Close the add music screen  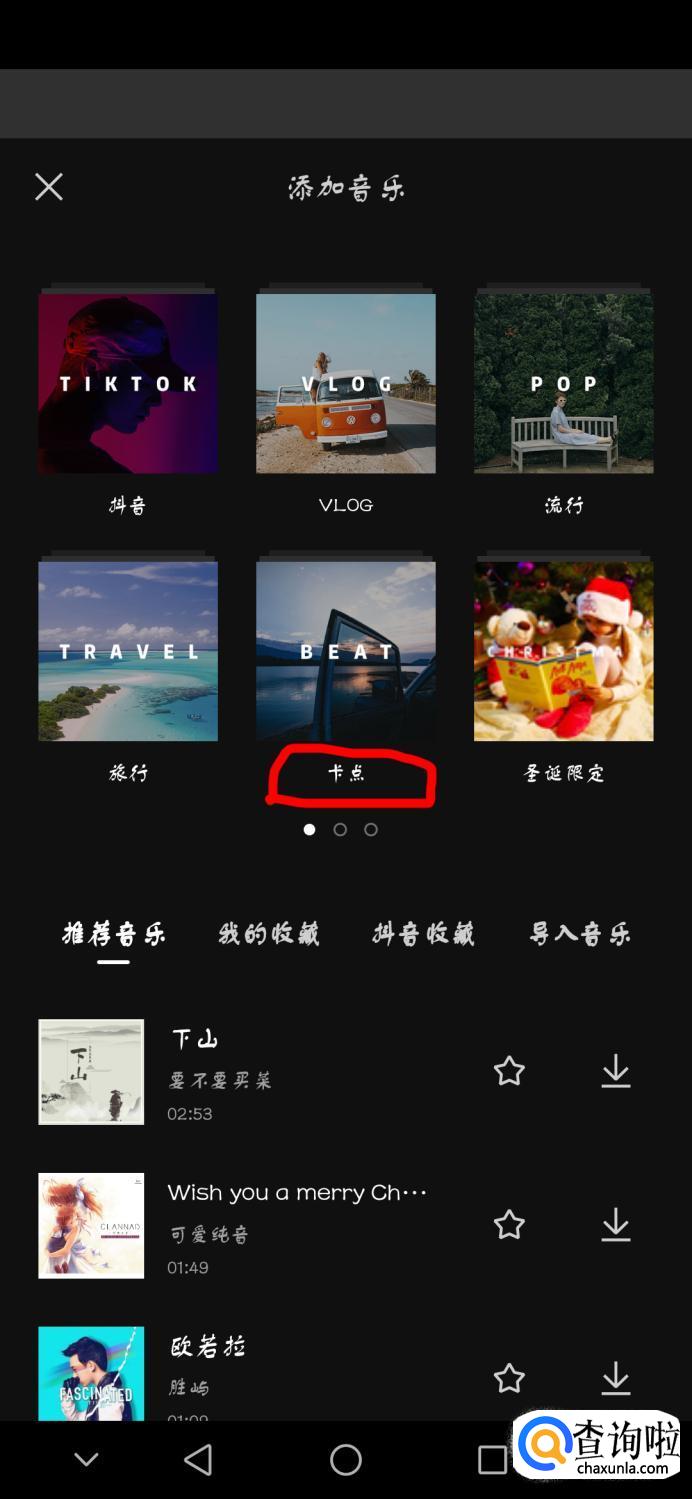coord(49,187)
